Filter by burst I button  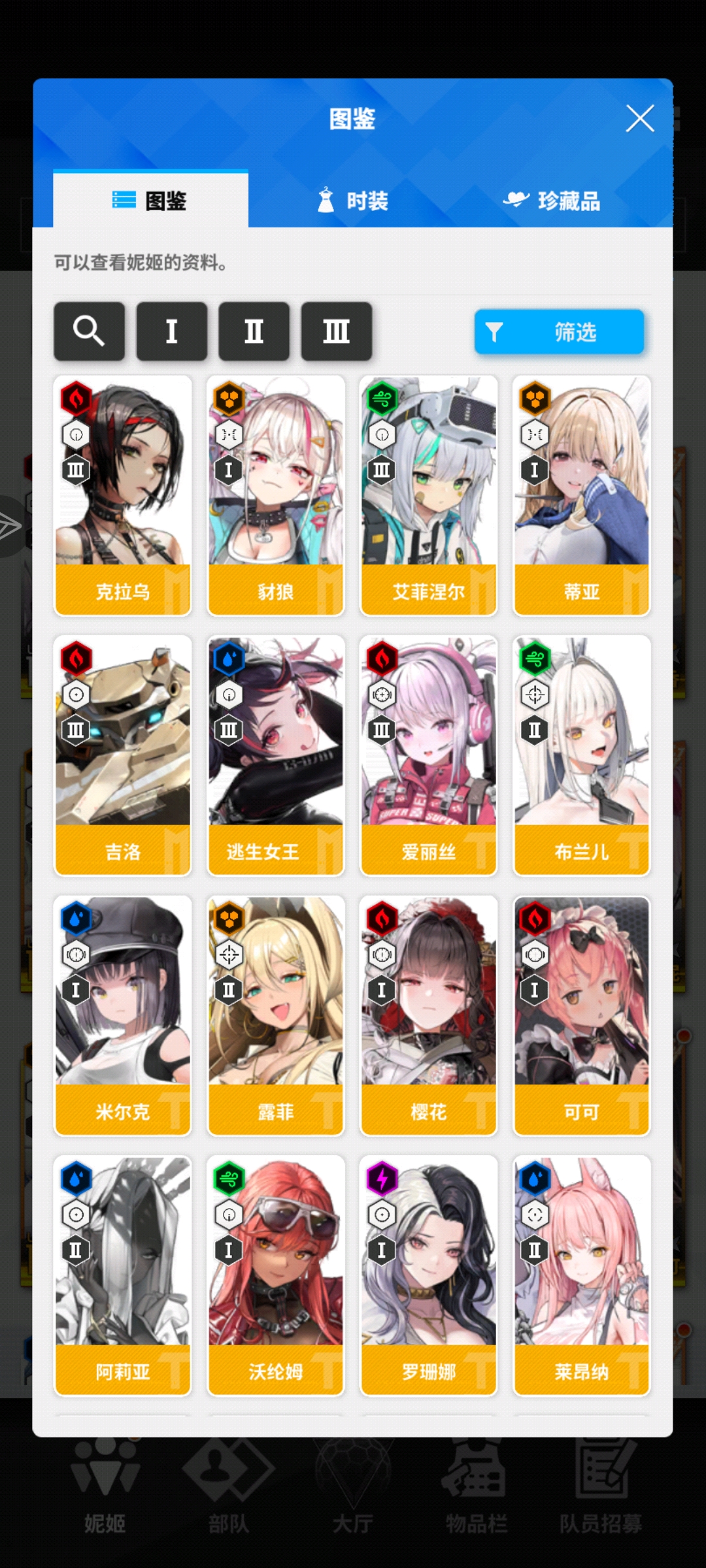click(171, 331)
